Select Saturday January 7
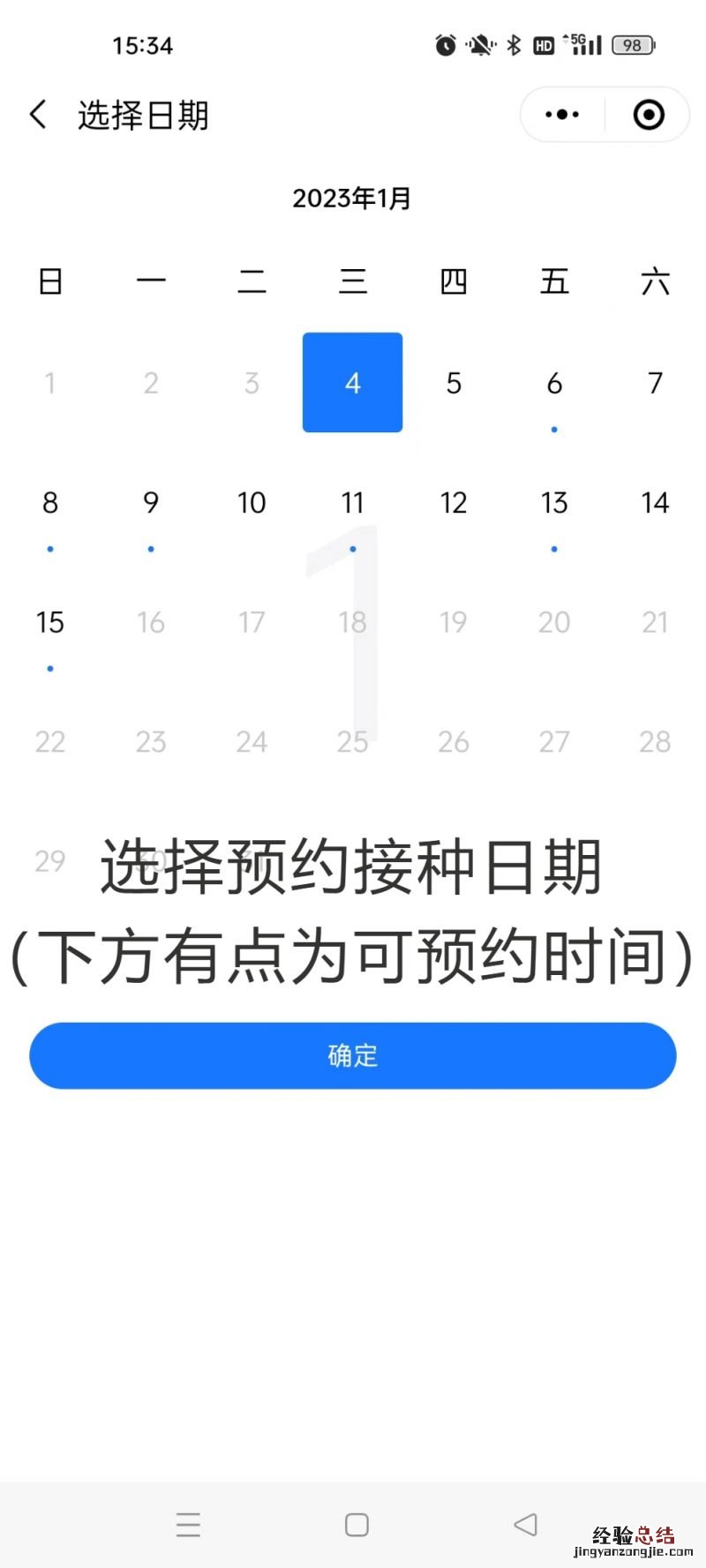Screen dimensions: 706x1568 point(655,383)
